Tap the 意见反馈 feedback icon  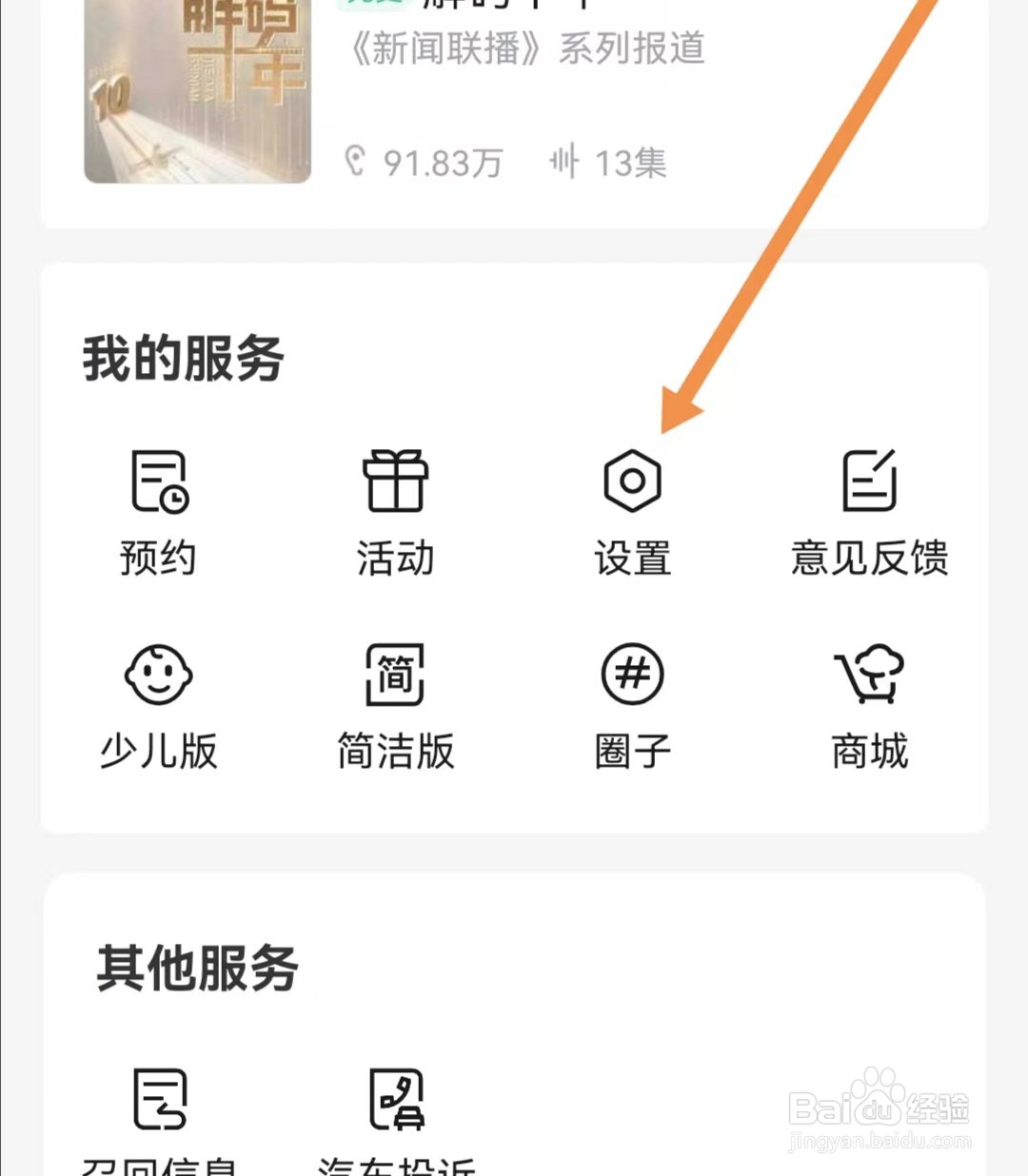pos(869,482)
